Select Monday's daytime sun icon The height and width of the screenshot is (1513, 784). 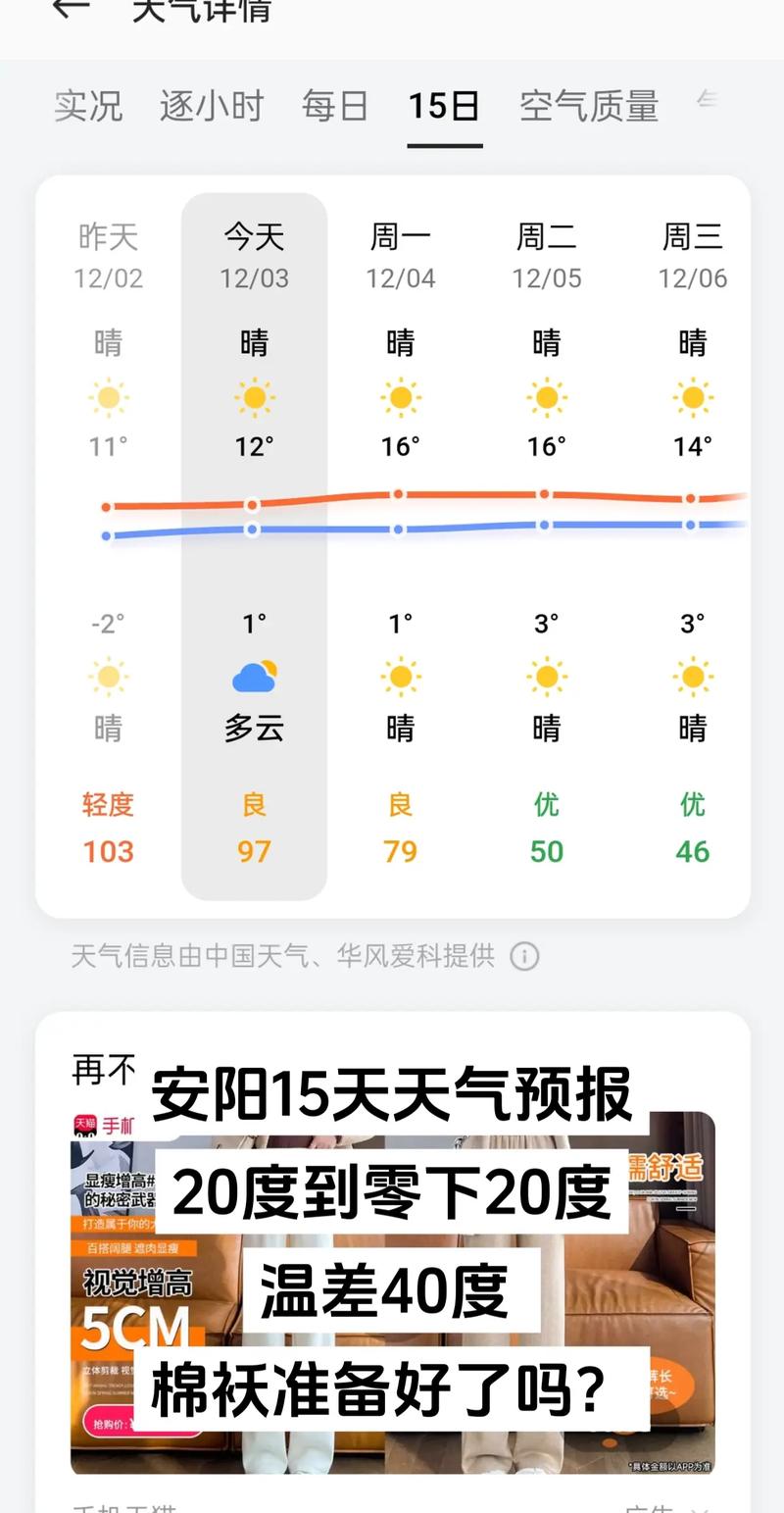pyautogui.click(x=400, y=399)
